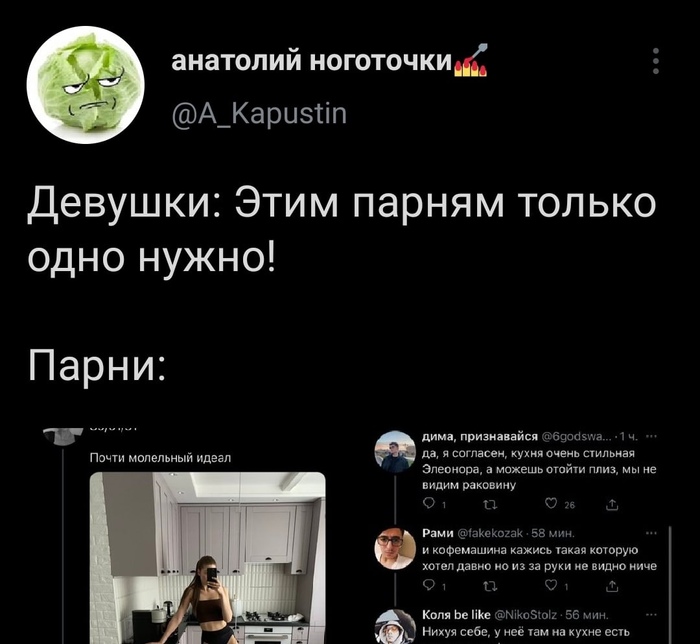Open the tweet's overflow menu

(656, 62)
